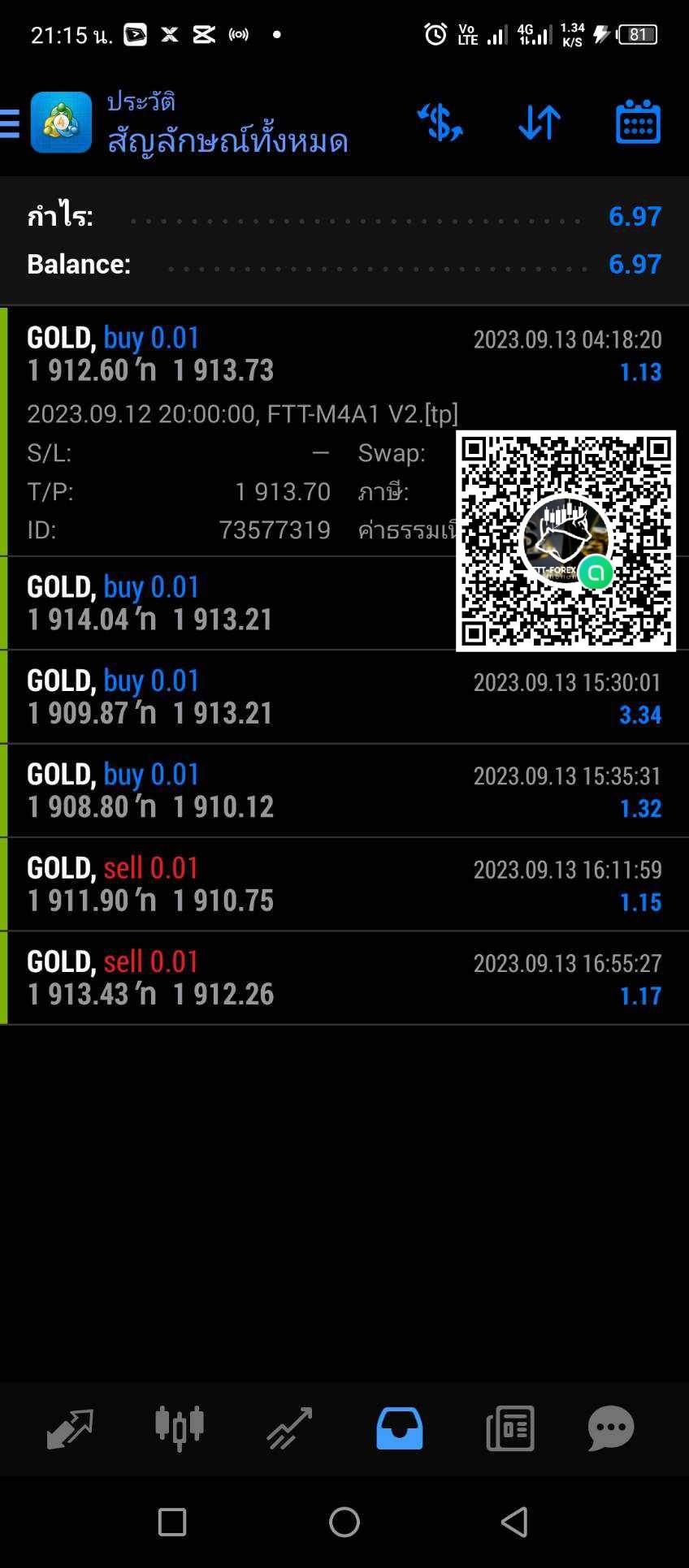Change sort order with arrows icon
The width and height of the screenshot is (689, 1568).
tap(539, 123)
